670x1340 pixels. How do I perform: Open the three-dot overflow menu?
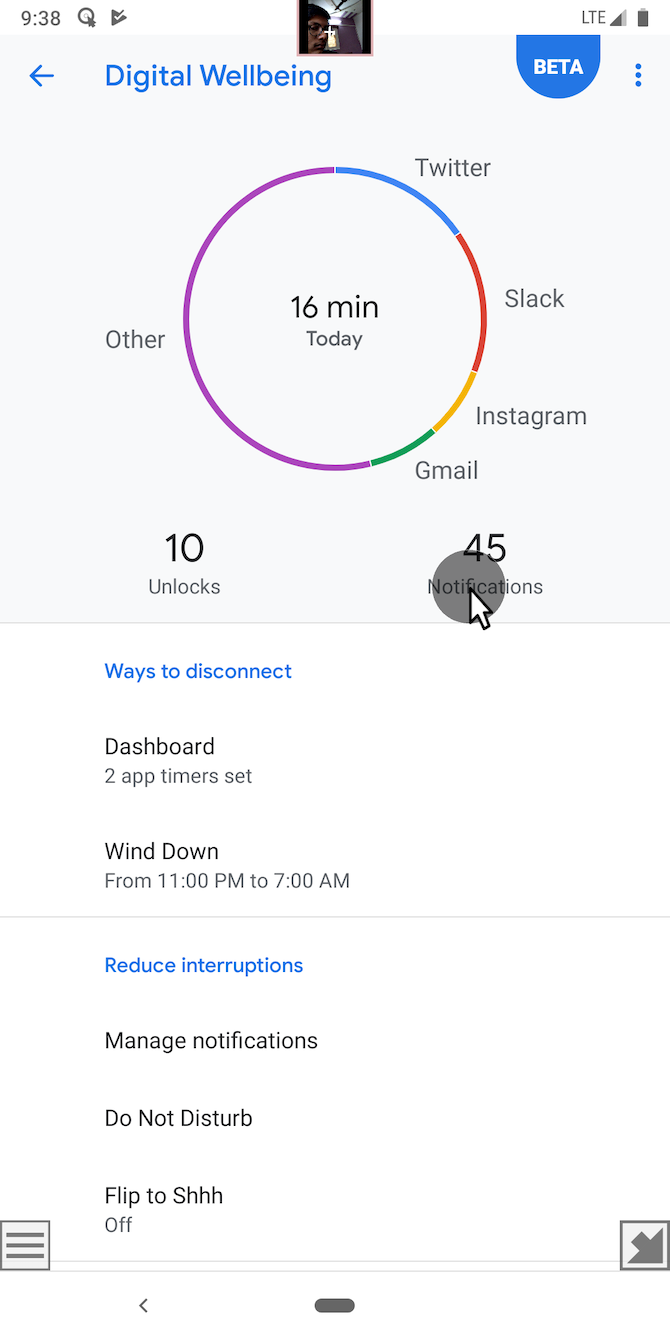pos(638,76)
